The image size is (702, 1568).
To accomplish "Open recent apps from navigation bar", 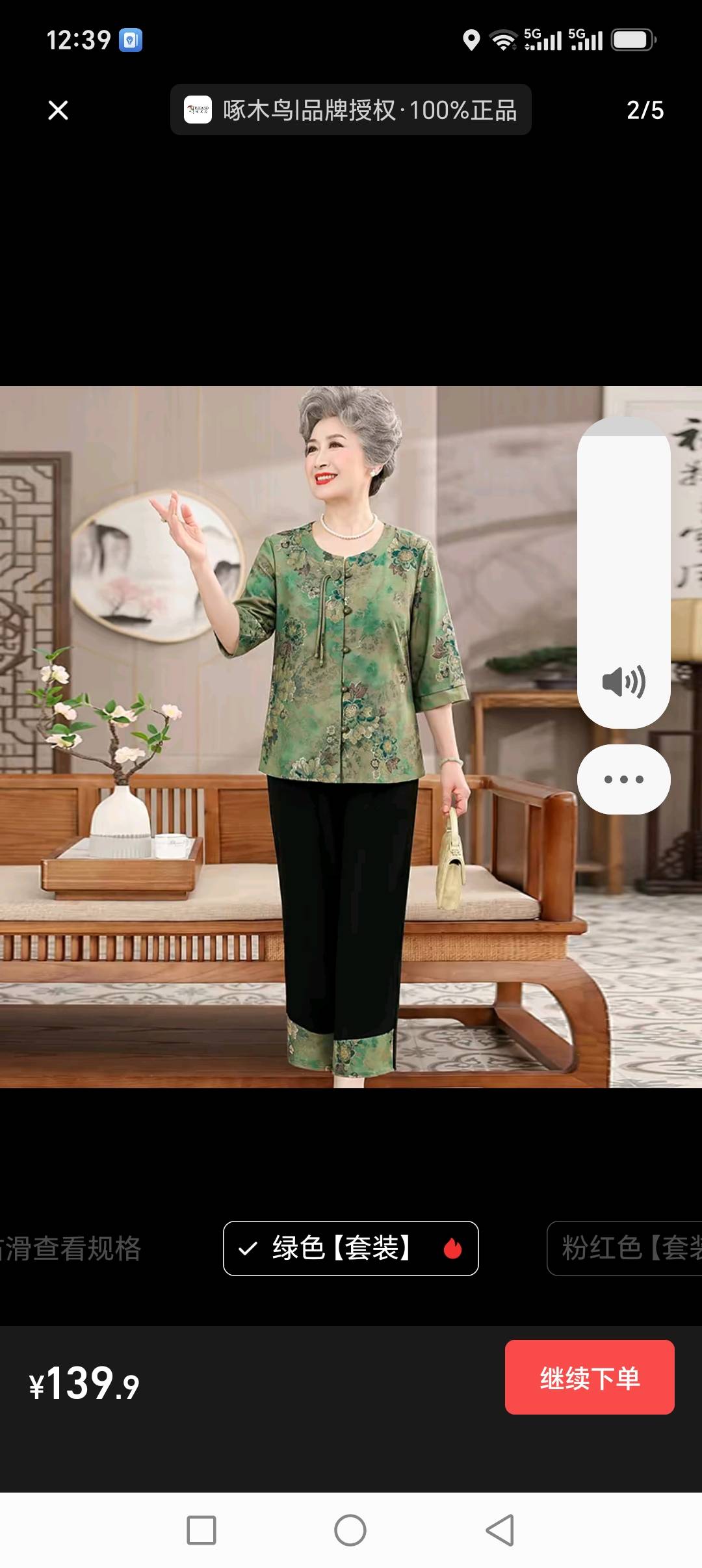I will pyautogui.click(x=201, y=1530).
